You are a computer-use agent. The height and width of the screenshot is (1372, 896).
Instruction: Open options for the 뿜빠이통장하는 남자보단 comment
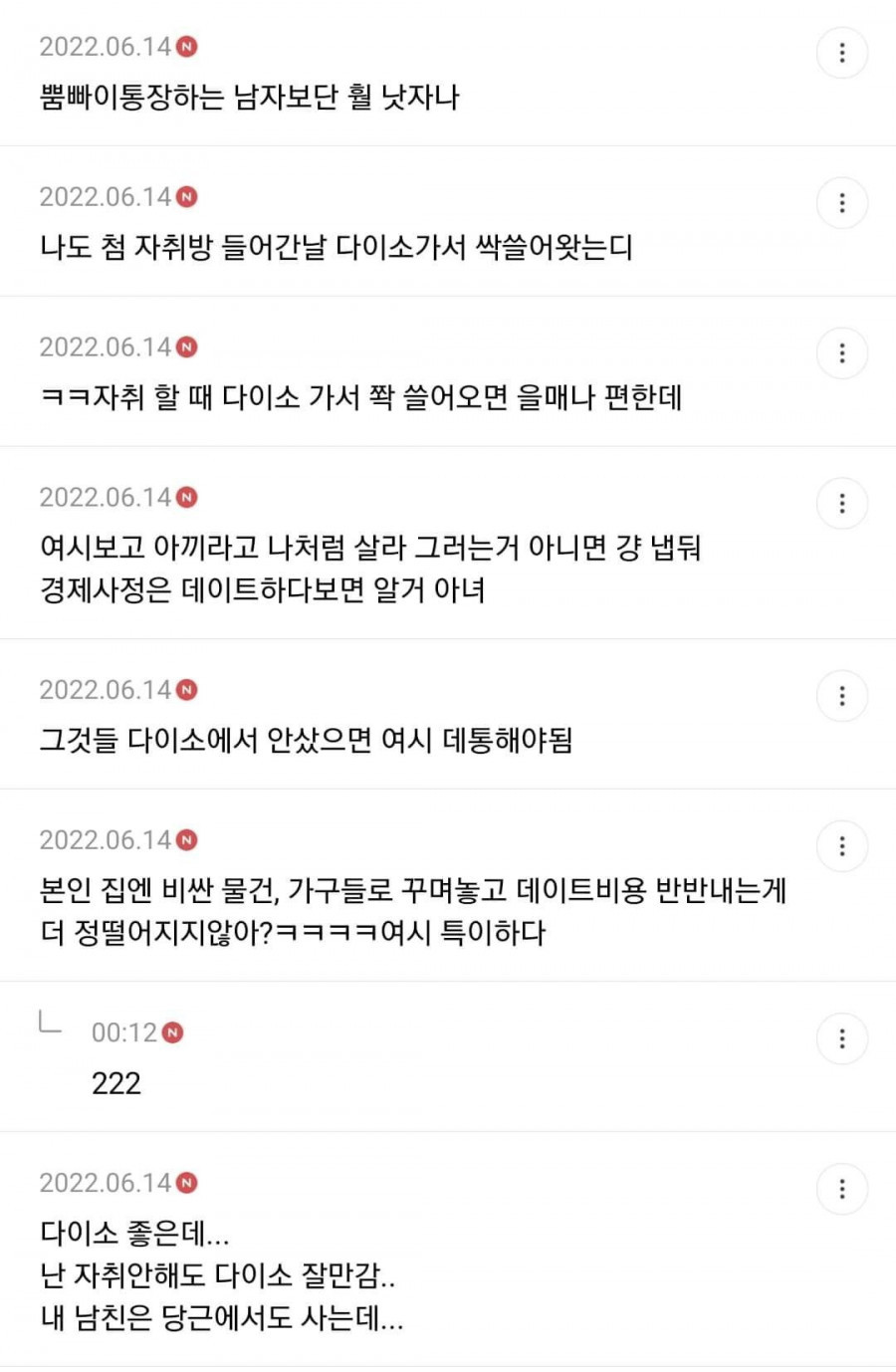click(842, 53)
